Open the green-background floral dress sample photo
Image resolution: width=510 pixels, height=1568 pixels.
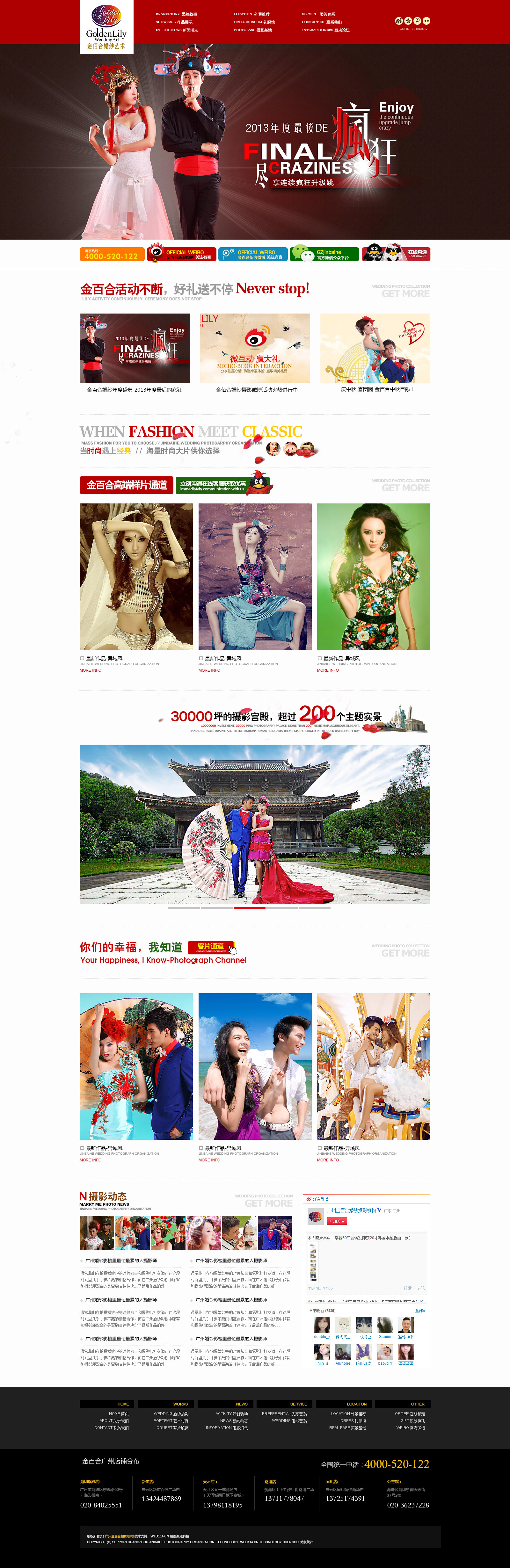(x=373, y=576)
